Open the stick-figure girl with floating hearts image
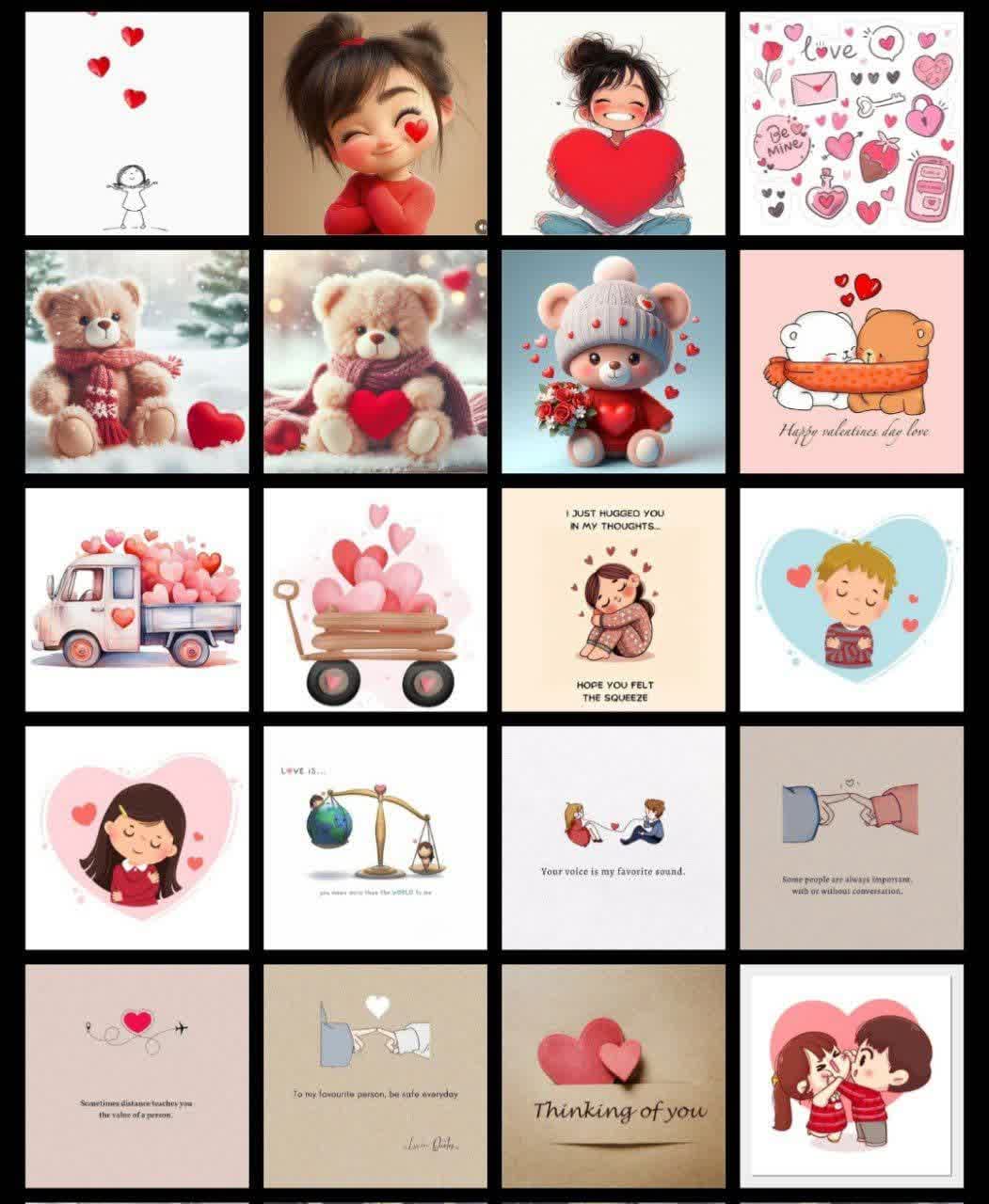This screenshot has width=989, height=1204. point(136,123)
